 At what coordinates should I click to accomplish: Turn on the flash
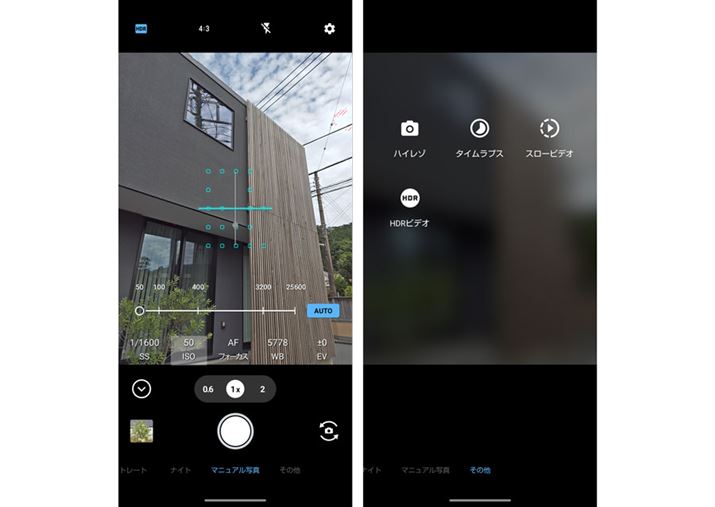266,29
